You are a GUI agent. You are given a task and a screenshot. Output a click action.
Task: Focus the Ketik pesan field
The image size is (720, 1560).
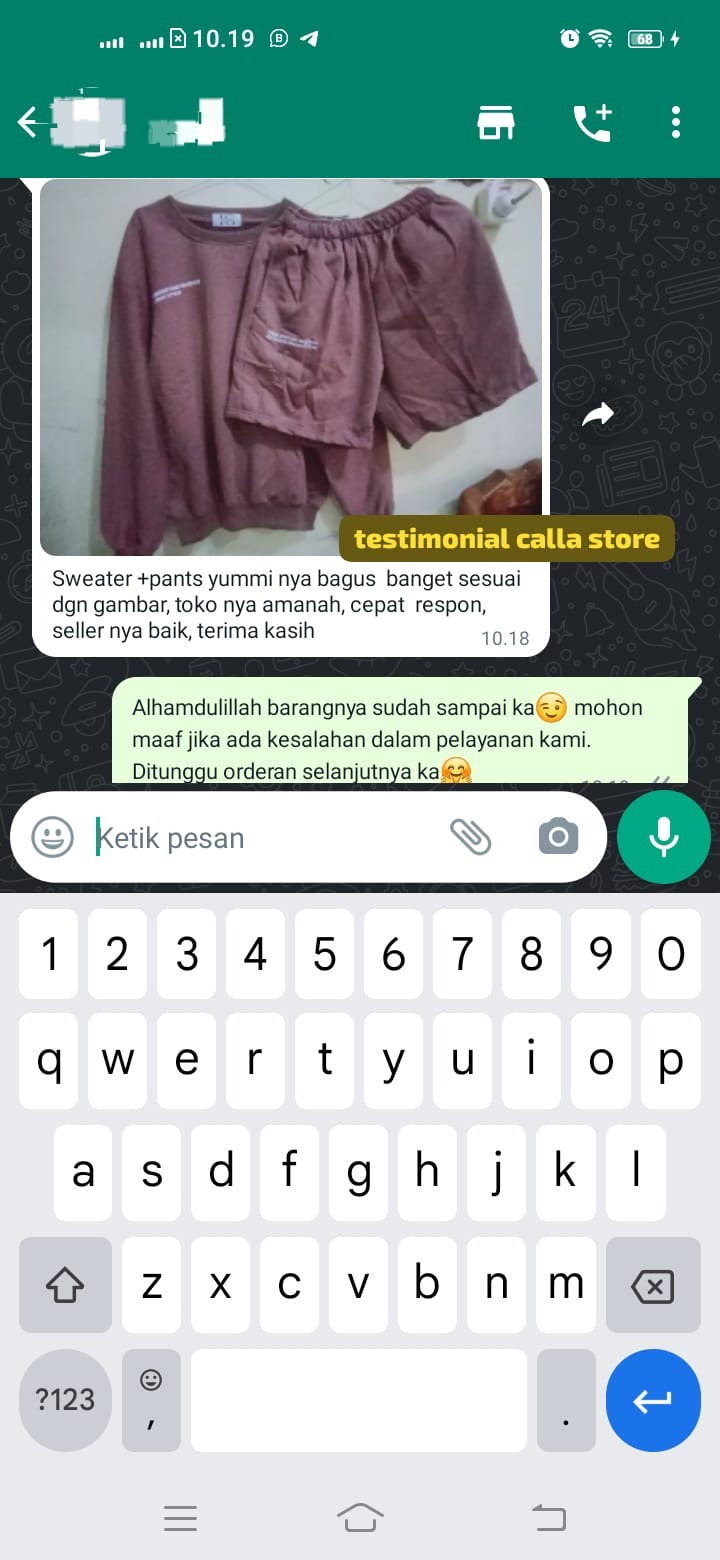260,838
